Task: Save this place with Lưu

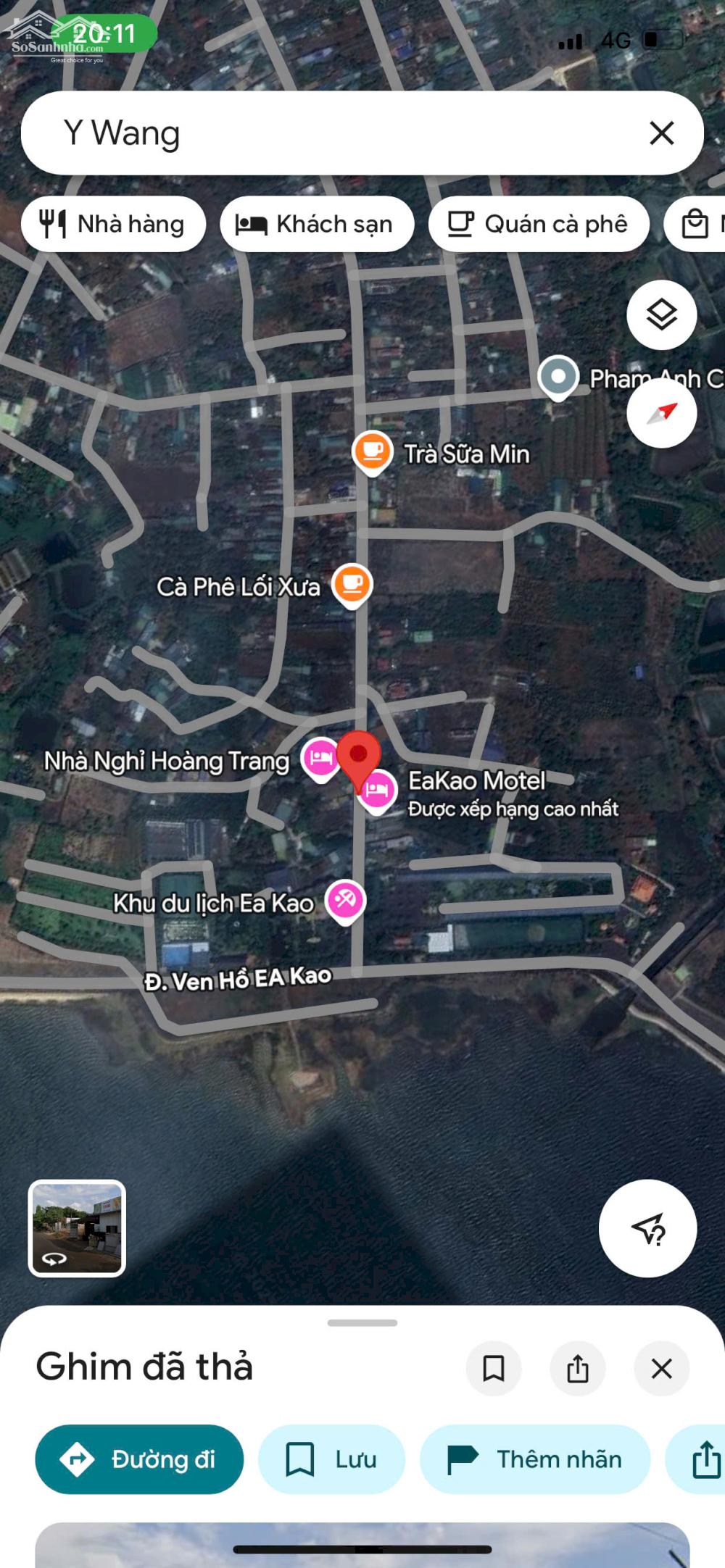Action: tap(331, 1459)
